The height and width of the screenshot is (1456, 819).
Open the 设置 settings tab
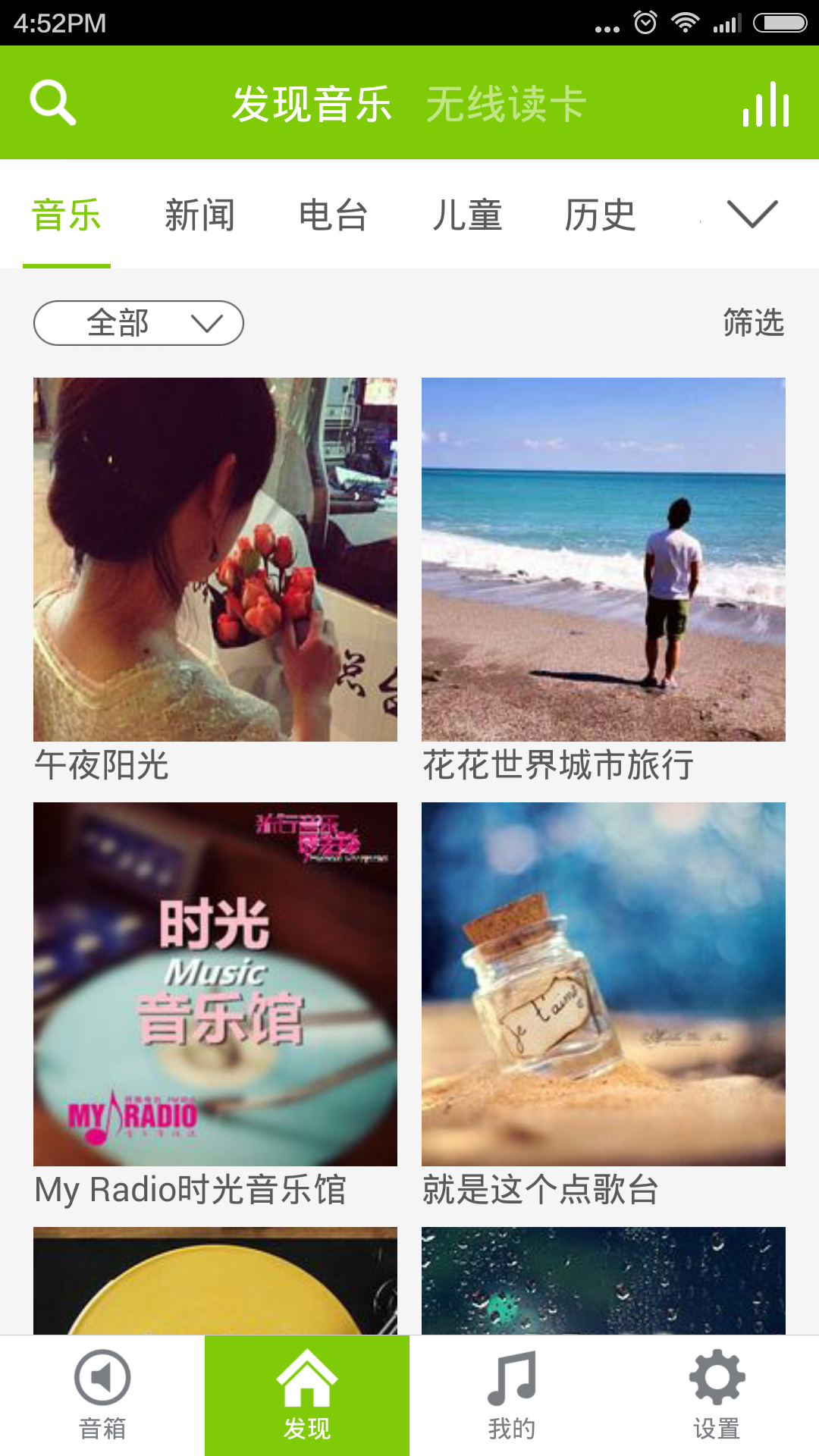[x=717, y=1395]
